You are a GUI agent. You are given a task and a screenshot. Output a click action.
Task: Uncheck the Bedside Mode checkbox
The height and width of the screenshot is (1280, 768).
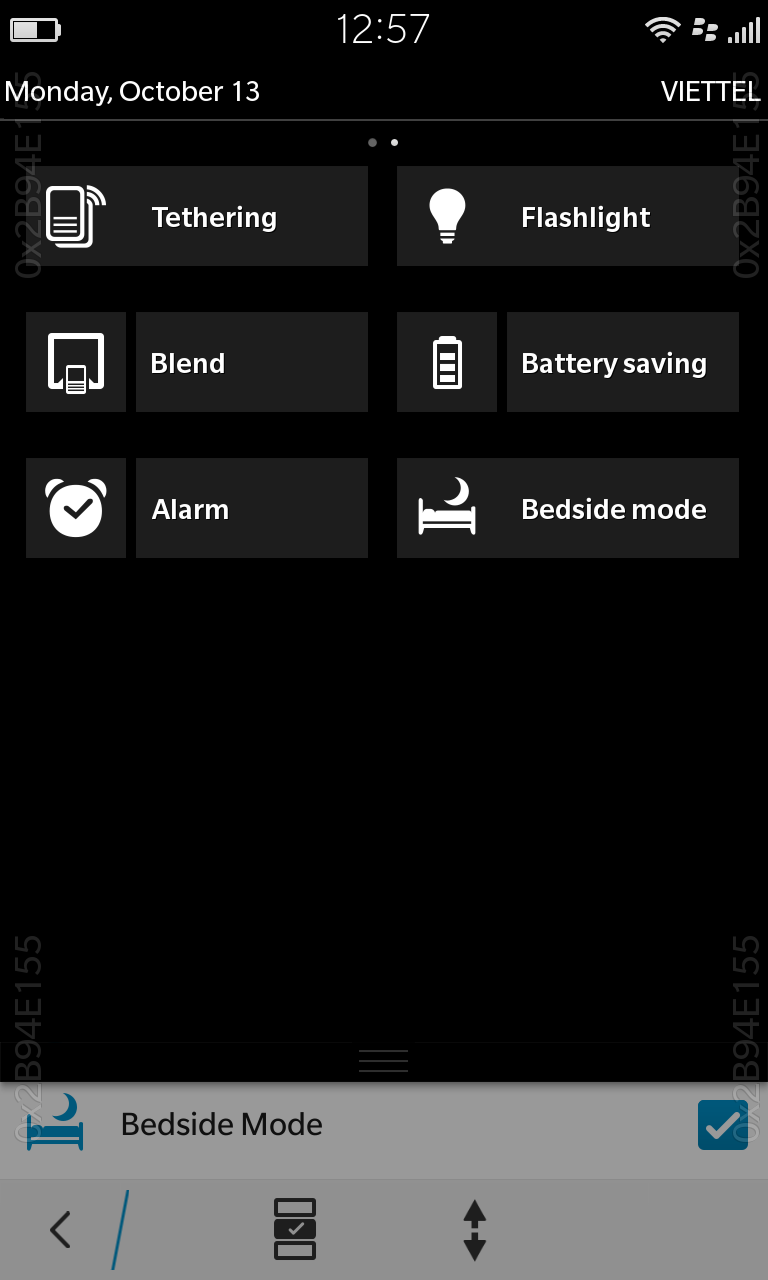pyautogui.click(x=722, y=1125)
